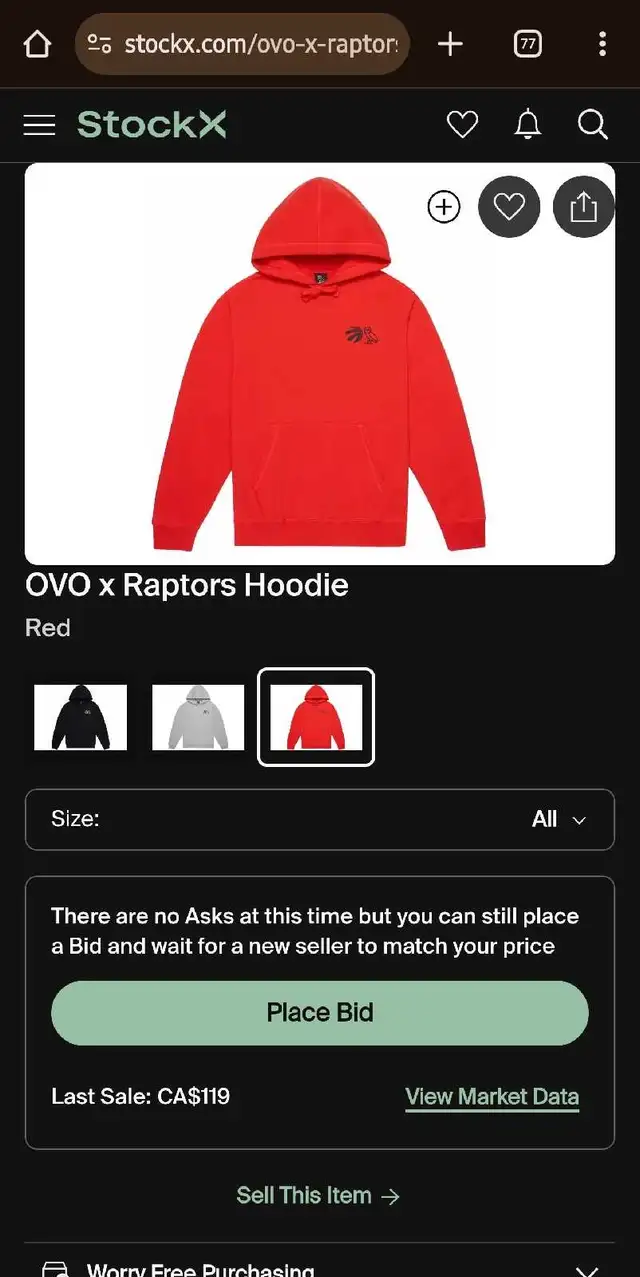Select the grey hoodie colorway
The image size is (640, 1277).
pos(198,717)
